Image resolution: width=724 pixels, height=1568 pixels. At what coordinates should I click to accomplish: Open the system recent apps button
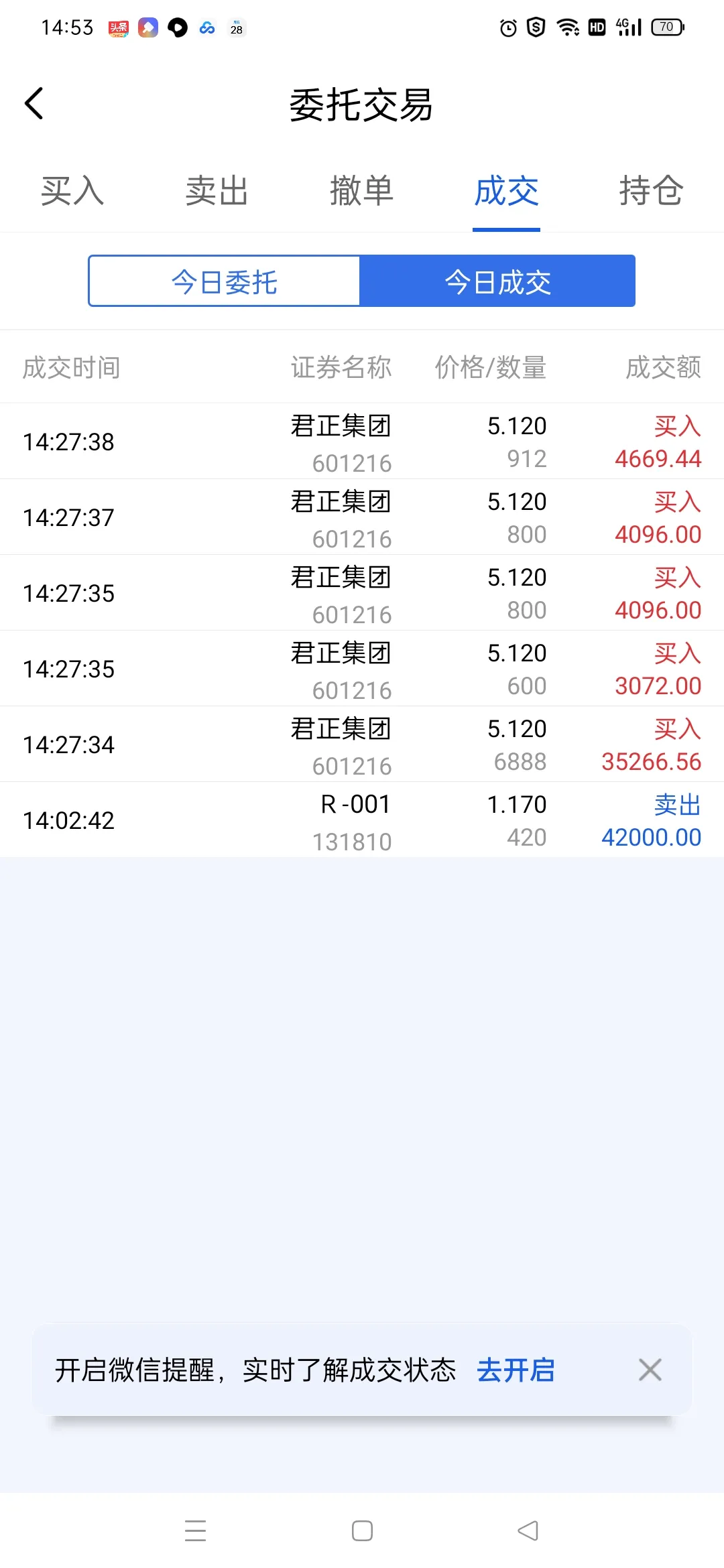[195, 1530]
